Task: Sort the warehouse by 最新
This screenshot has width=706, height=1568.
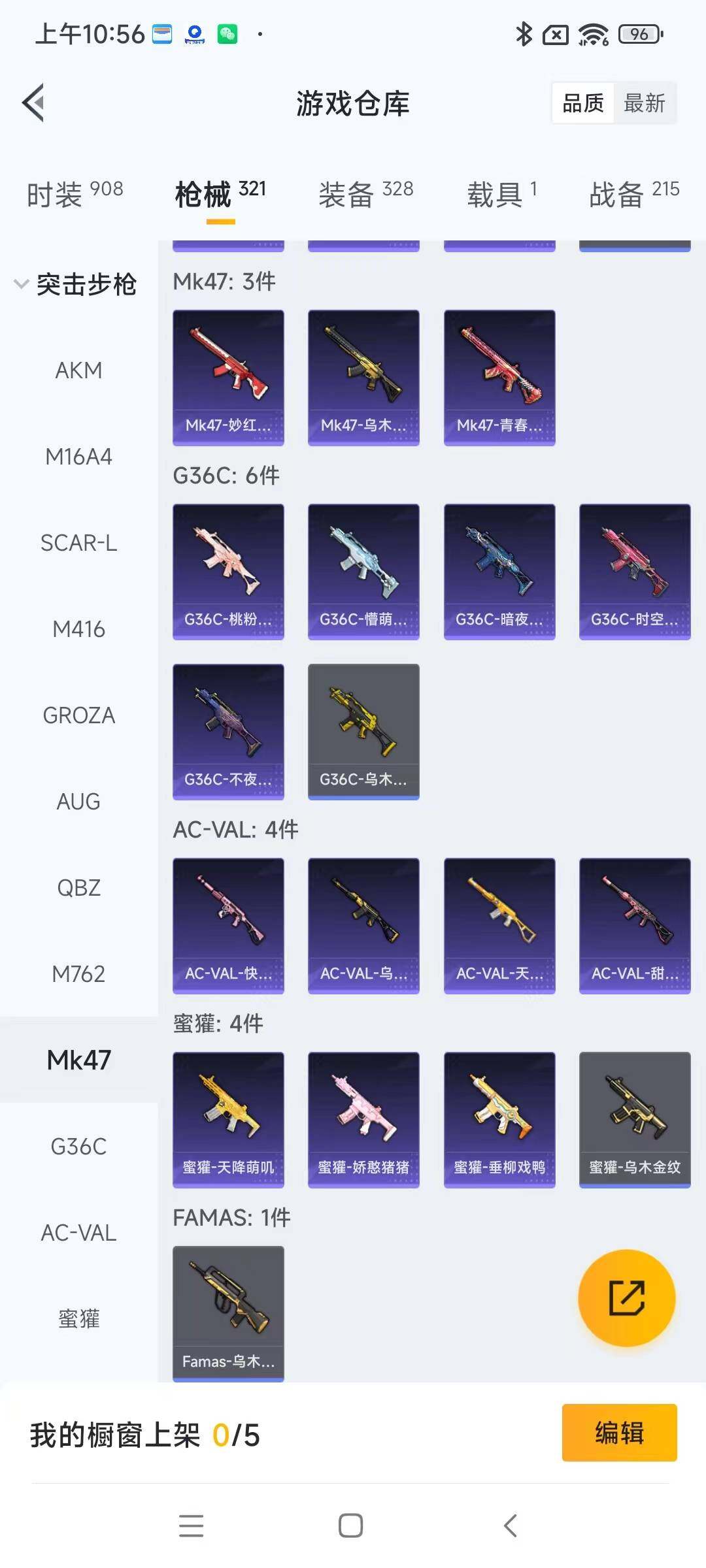Action: coord(644,103)
